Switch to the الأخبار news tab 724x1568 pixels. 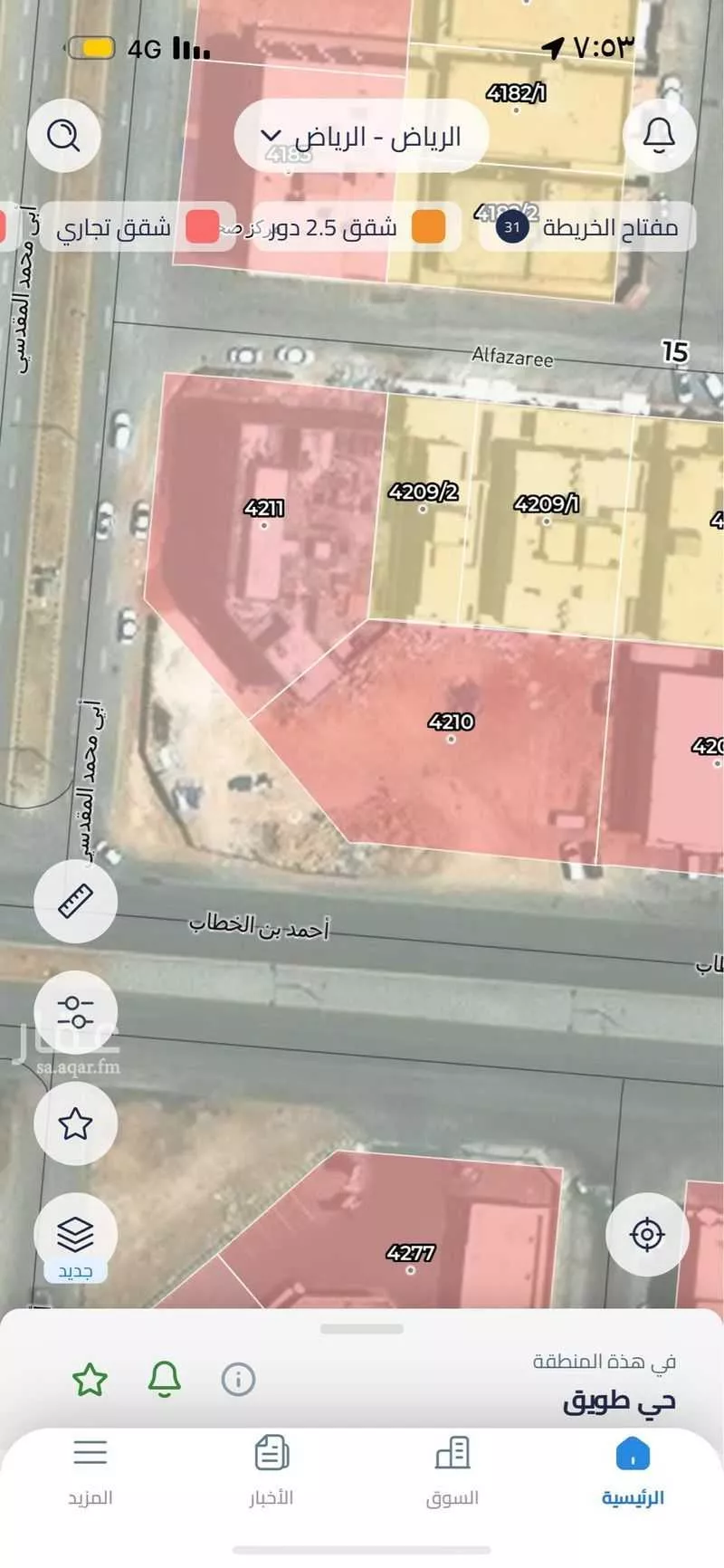271,1471
